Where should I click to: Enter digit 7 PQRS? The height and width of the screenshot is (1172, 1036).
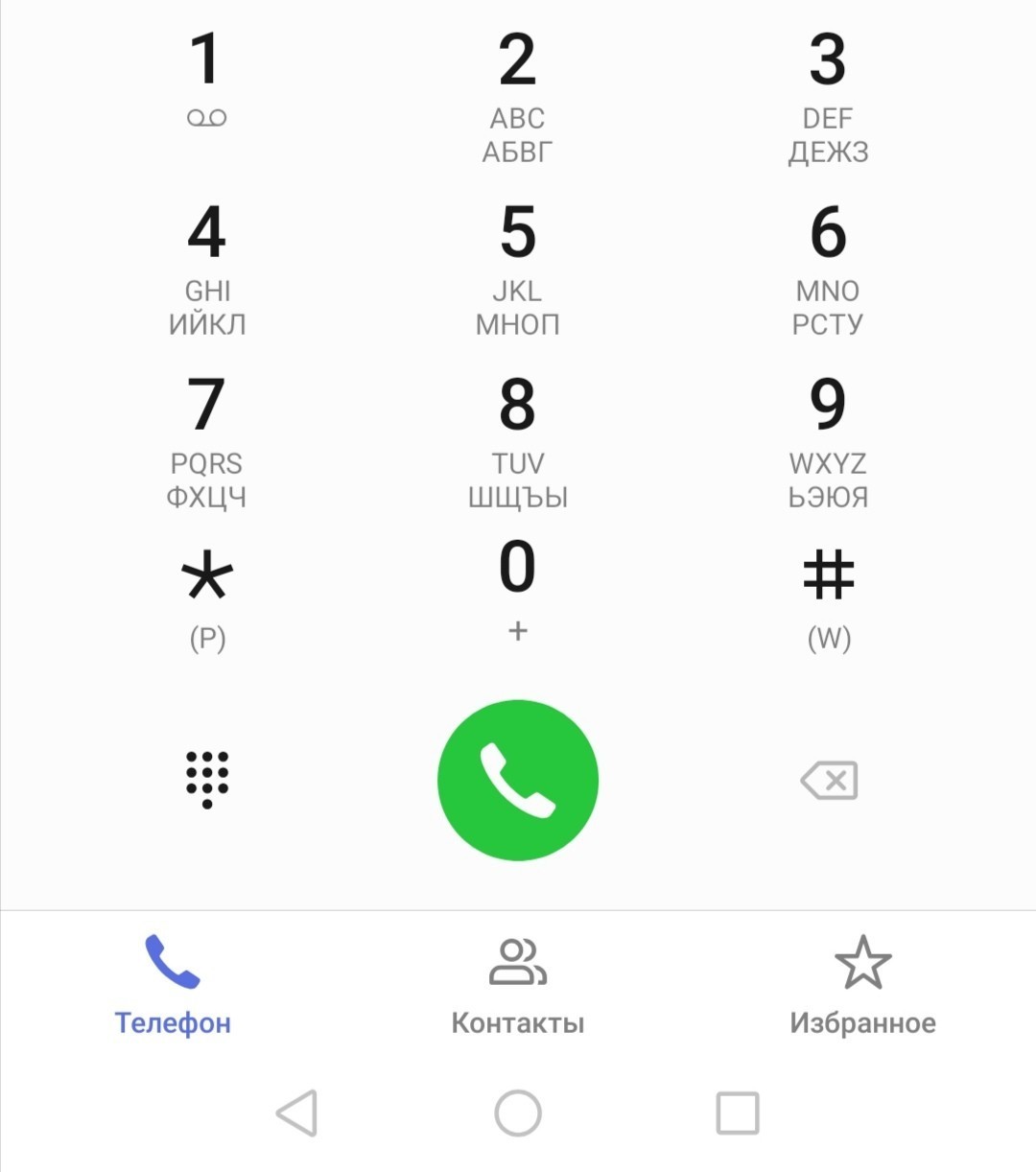206,441
